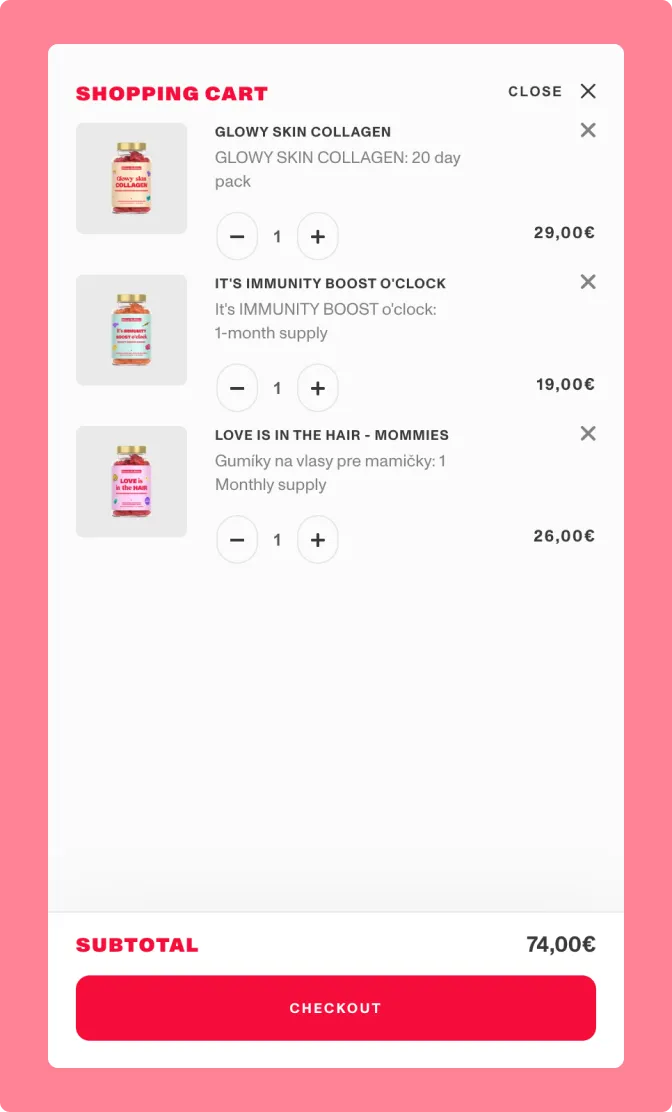Decrease Love Is In The Hair quantity
This screenshot has width=672, height=1112.
point(237,540)
